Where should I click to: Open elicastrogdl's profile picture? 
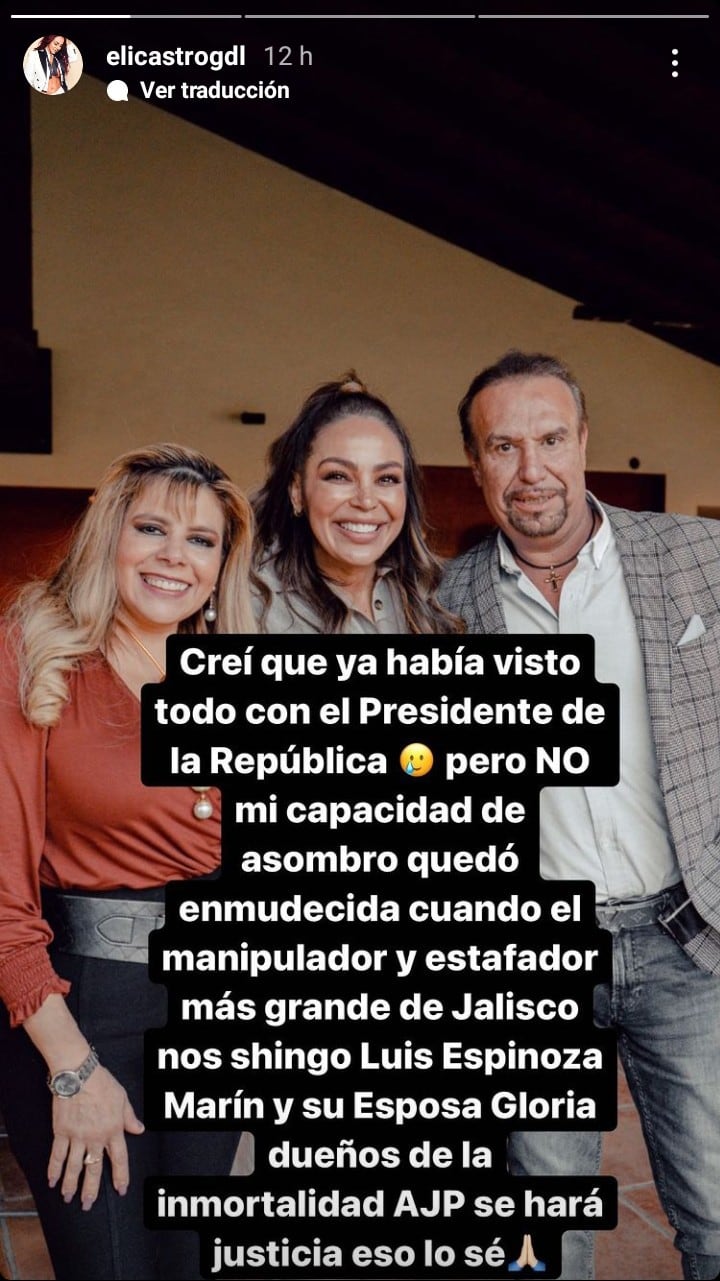click(x=52, y=65)
